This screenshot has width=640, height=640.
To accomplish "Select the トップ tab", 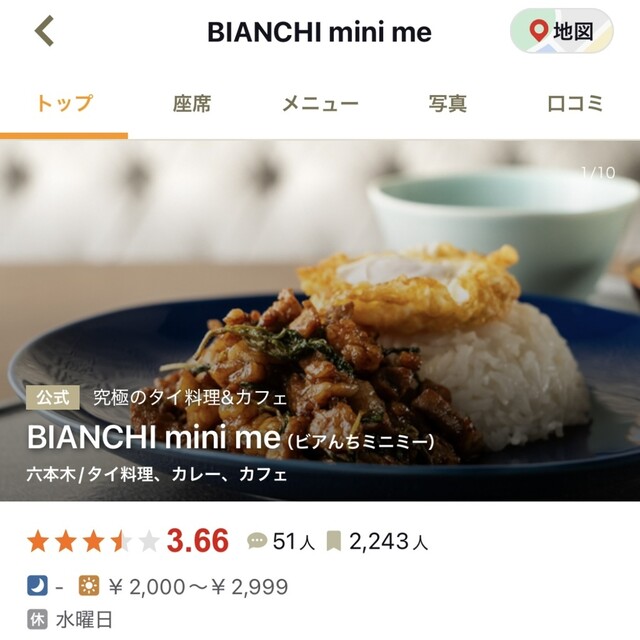I will [x=64, y=103].
